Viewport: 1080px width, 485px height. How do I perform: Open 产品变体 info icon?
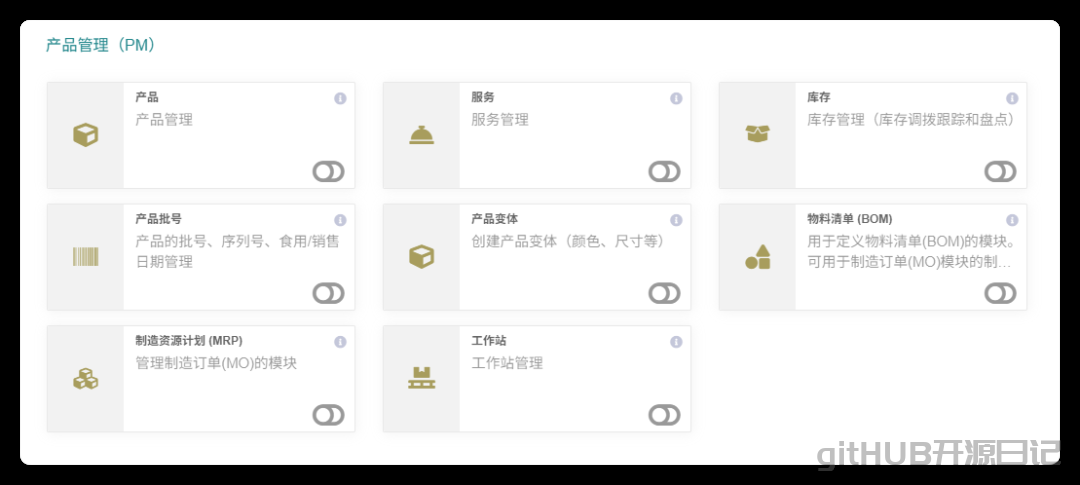[676, 220]
